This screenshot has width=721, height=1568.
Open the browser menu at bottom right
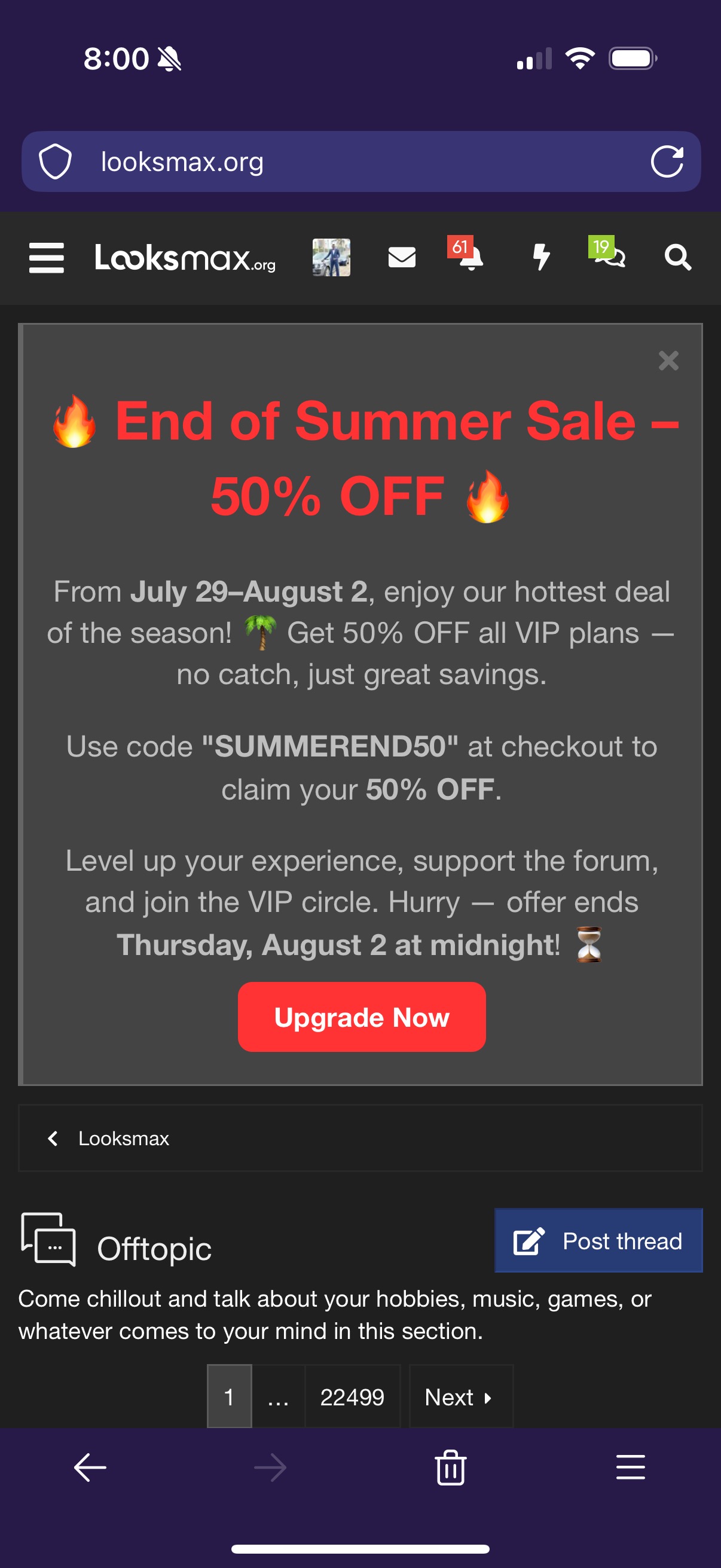pos(630,1468)
